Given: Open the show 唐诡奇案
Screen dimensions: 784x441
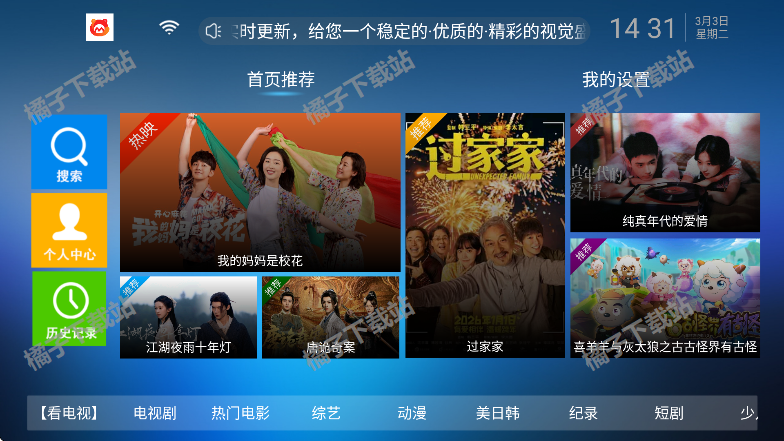Looking at the screenshot, I should tap(331, 317).
